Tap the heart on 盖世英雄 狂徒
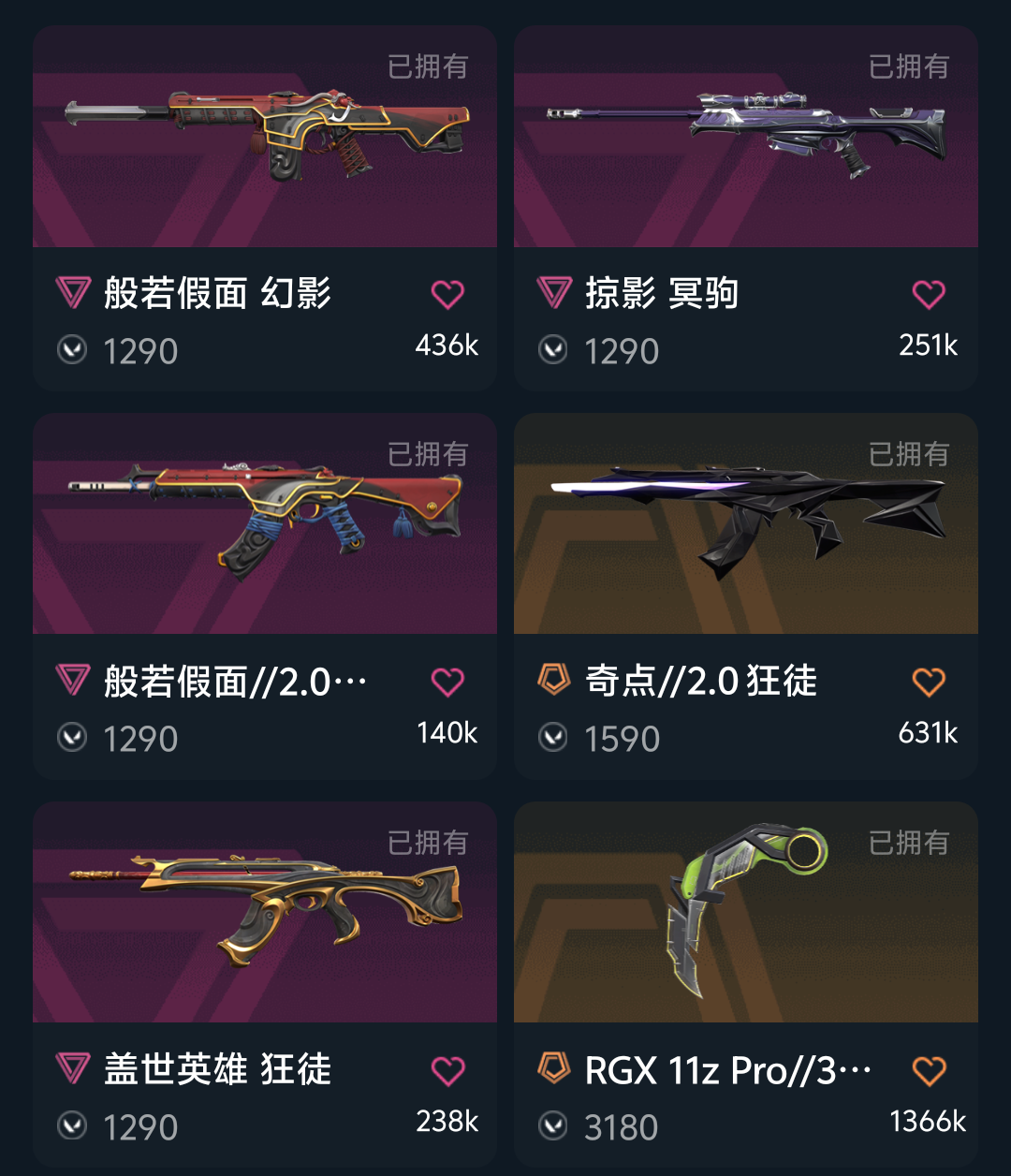This screenshot has width=1011, height=1176. [x=447, y=1071]
